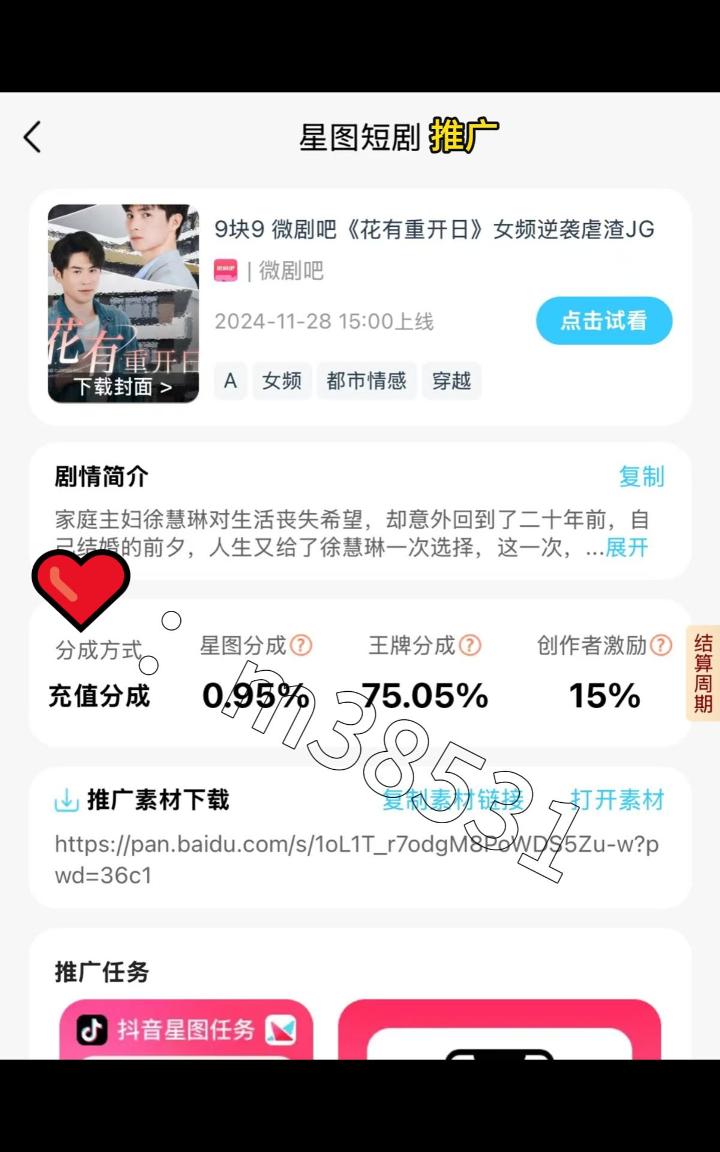The height and width of the screenshot is (1152, 720).
Task: Open the help icon beside 星图分成
Action: click(301, 646)
